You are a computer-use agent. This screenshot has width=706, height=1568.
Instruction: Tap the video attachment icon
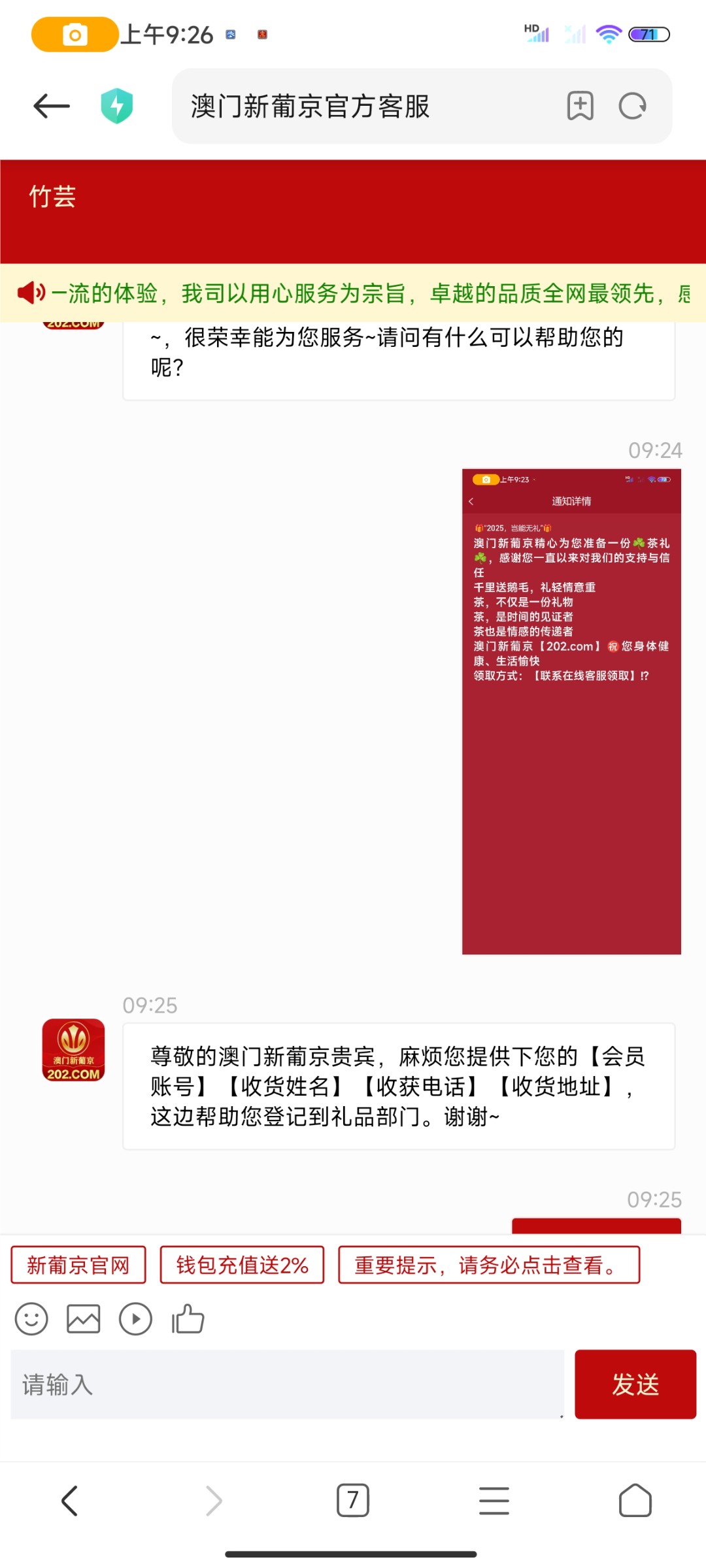(x=135, y=1319)
